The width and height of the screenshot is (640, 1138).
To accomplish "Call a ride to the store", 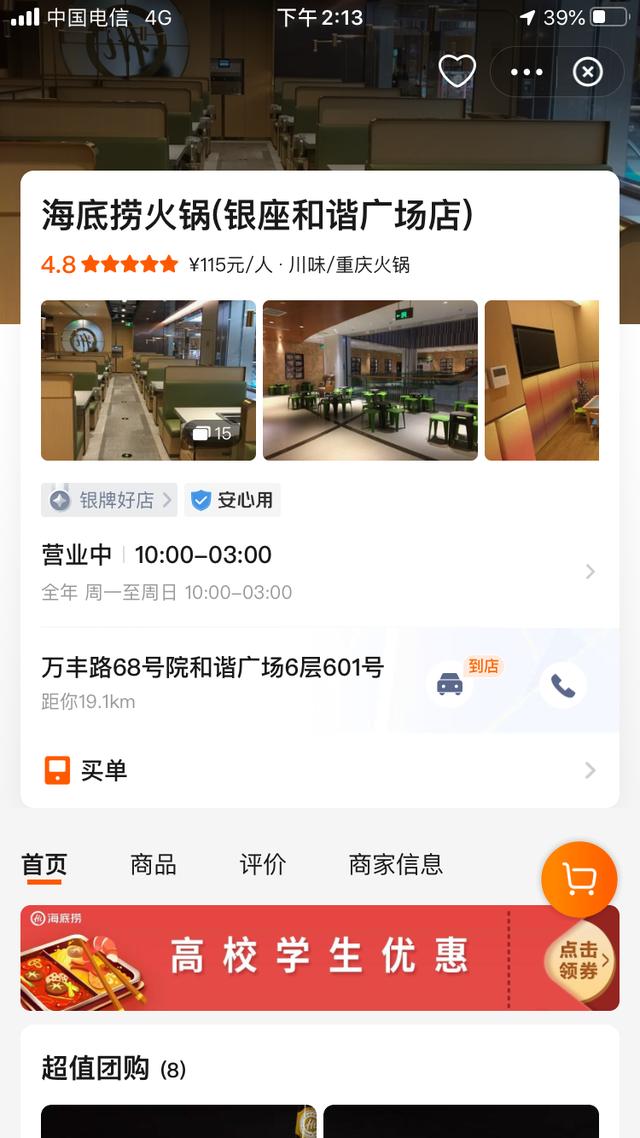I will click(x=450, y=684).
